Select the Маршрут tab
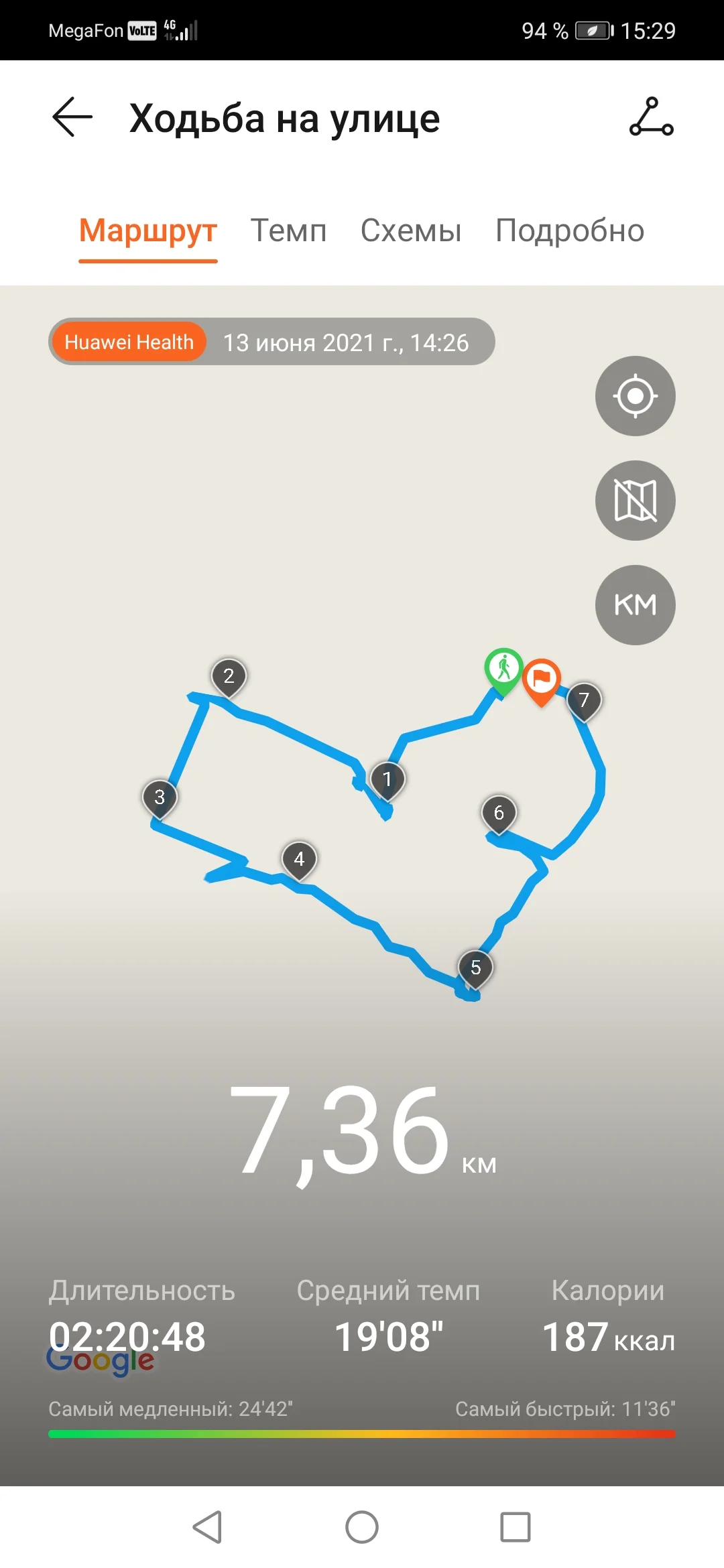Image resolution: width=724 pixels, height=1568 pixels. coord(148,231)
